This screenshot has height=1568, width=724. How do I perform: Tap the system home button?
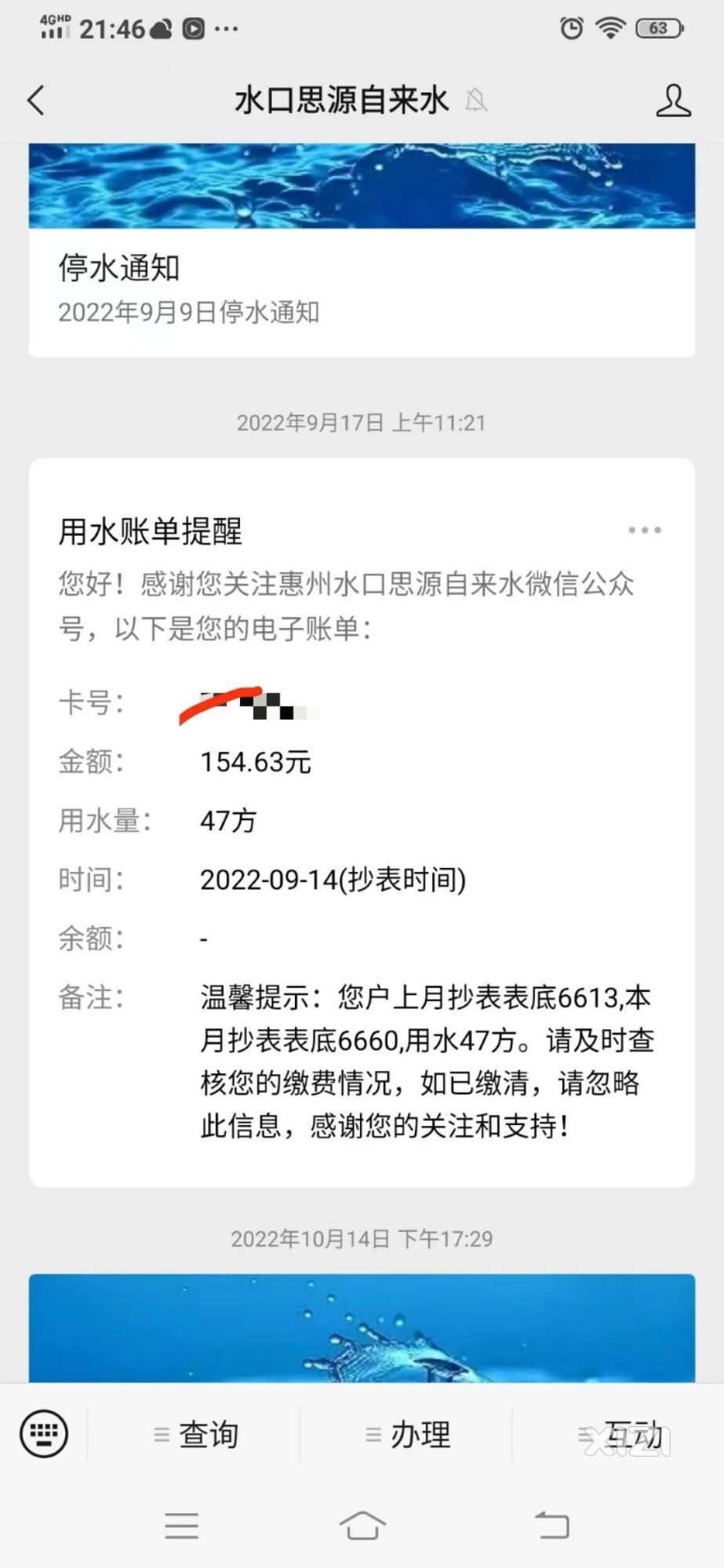coord(362,1526)
